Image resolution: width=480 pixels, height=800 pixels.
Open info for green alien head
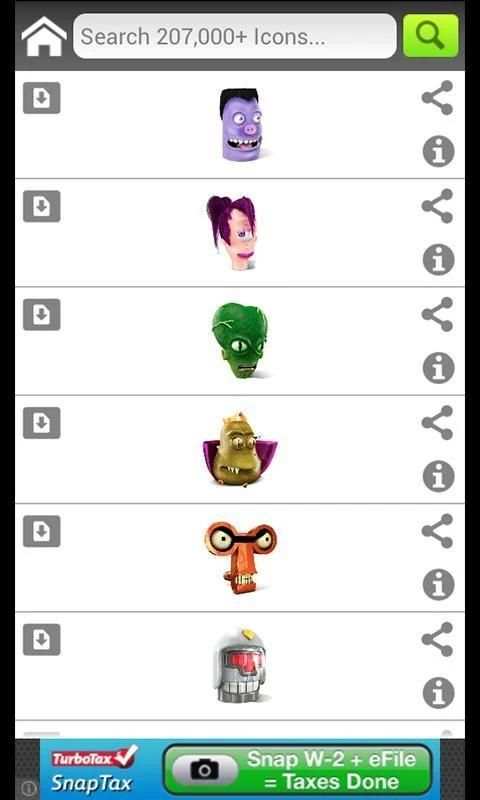[x=438, y=368]
